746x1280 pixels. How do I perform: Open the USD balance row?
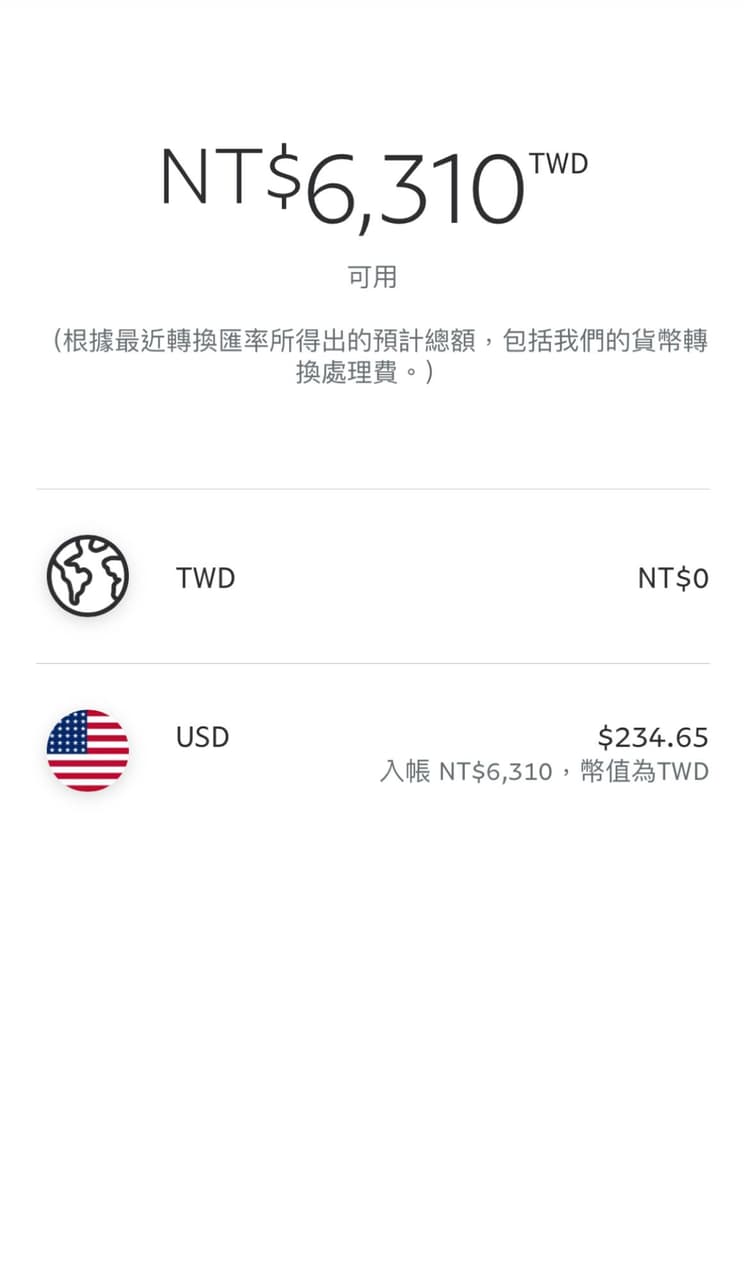372,750
